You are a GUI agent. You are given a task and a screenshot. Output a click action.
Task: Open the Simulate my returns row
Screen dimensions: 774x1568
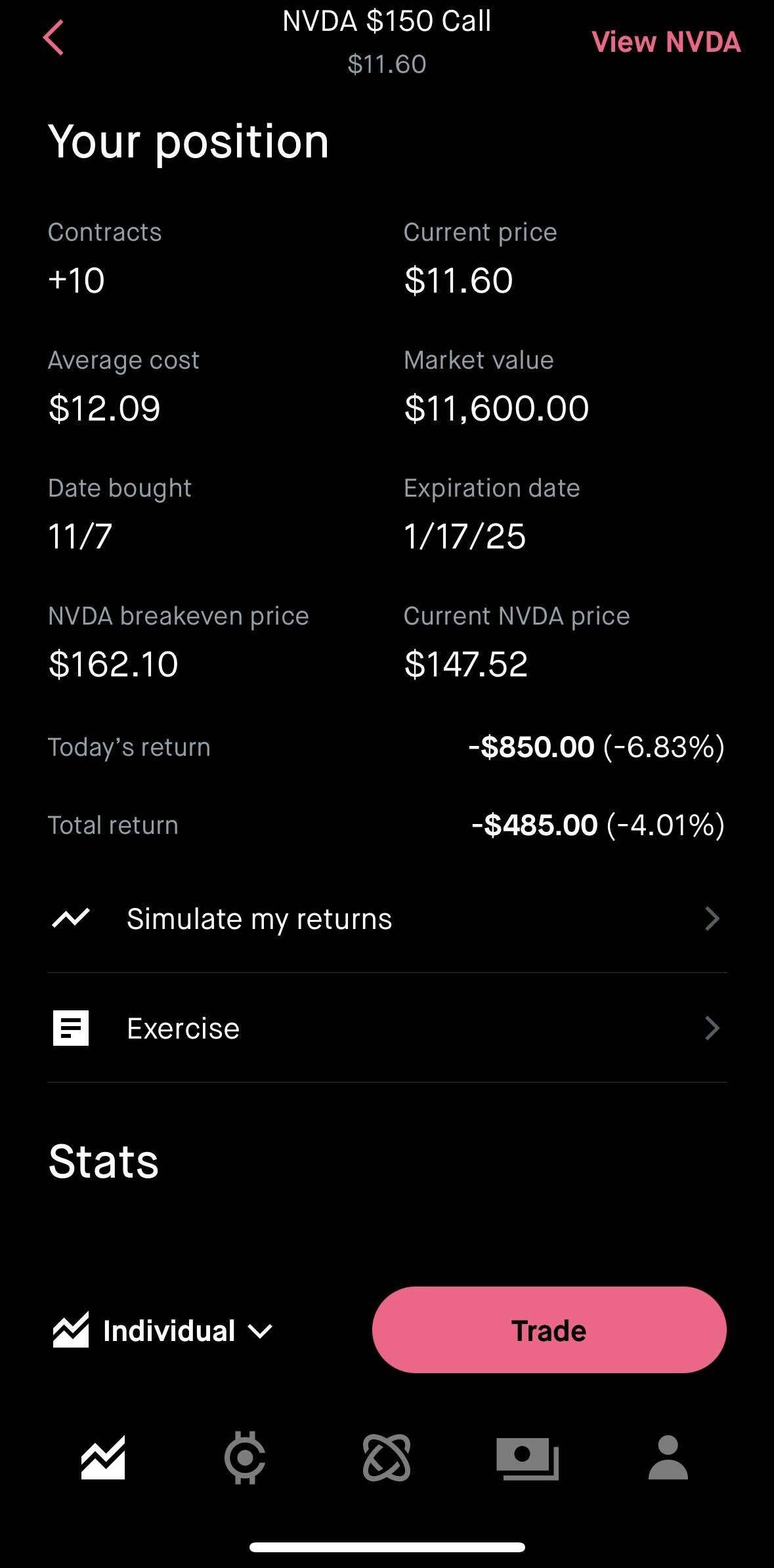point(259,918)
